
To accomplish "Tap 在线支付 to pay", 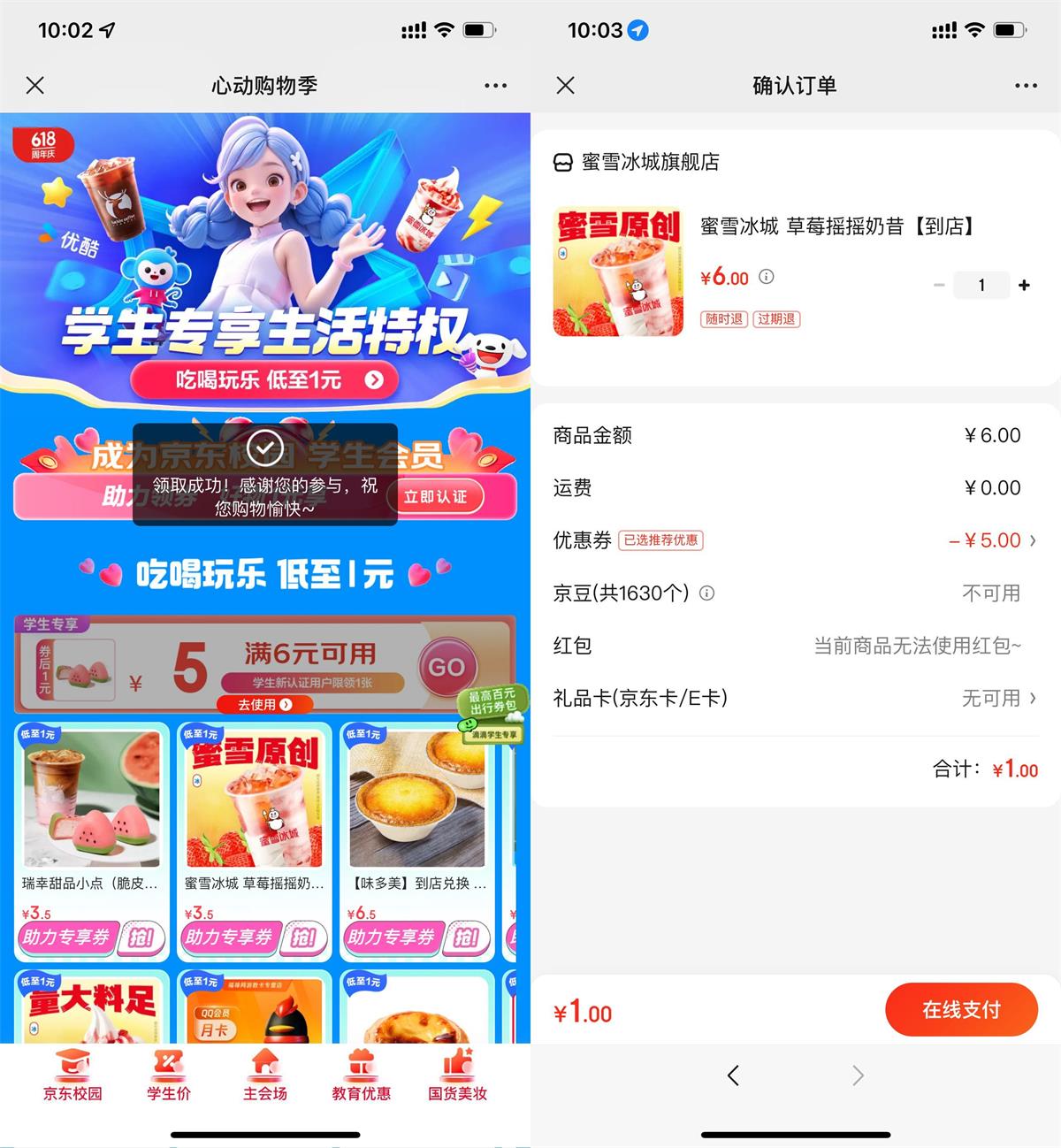I will click(x=961, y=1009).
